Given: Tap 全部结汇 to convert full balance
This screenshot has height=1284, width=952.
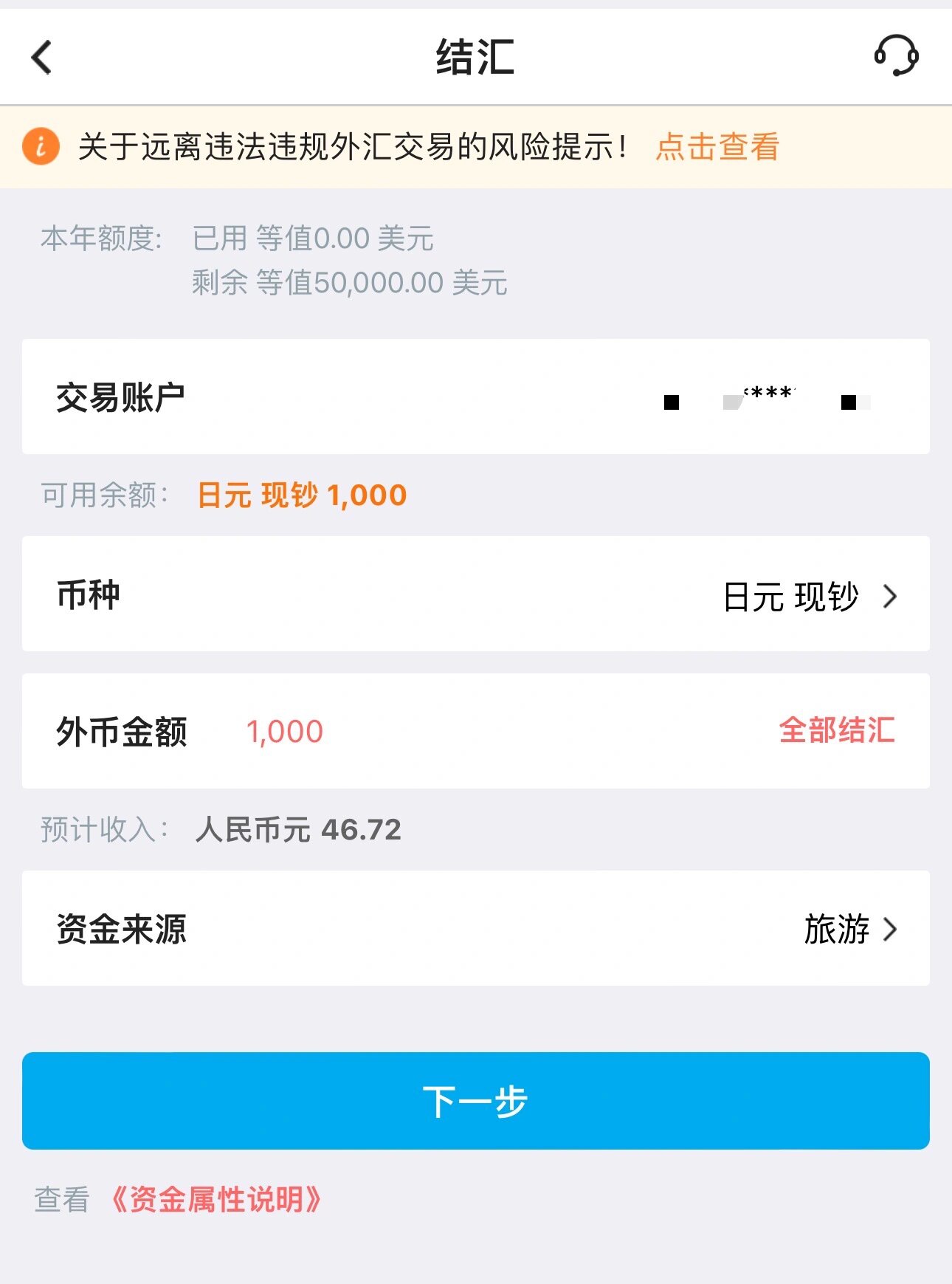Looking at the screenshot, I should click(x=838, y=731).
